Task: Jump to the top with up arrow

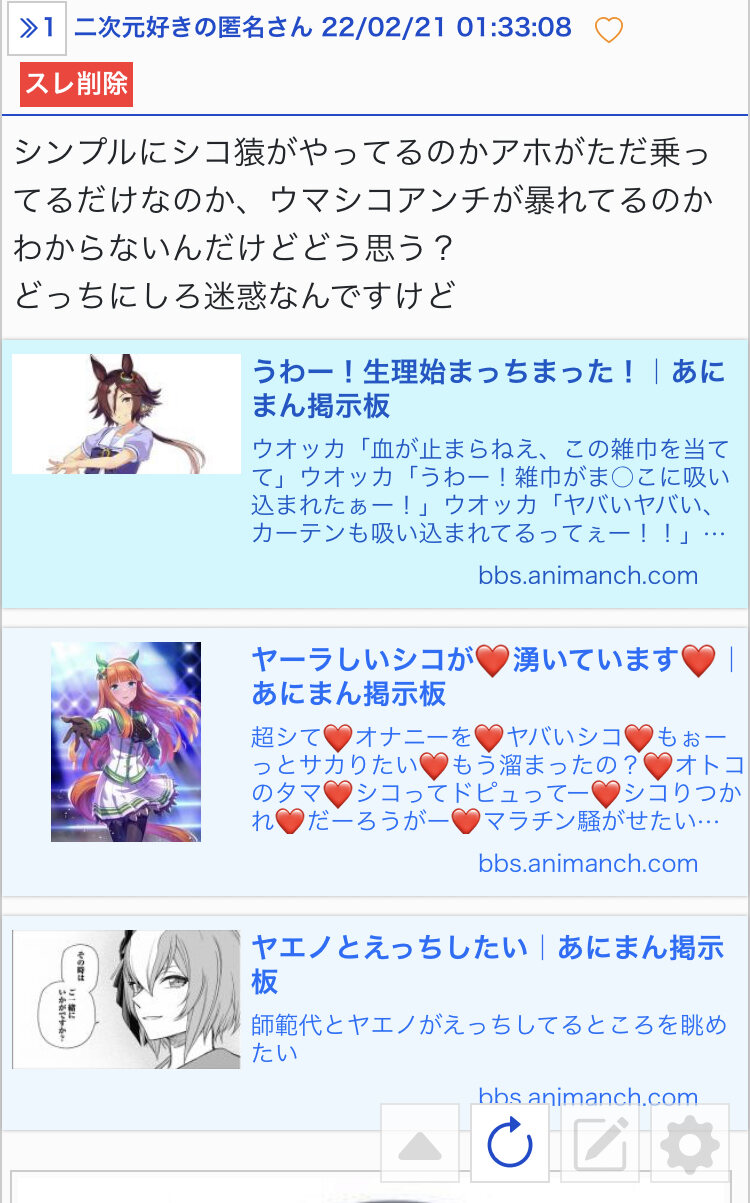Action: (x=420, y=1143)
